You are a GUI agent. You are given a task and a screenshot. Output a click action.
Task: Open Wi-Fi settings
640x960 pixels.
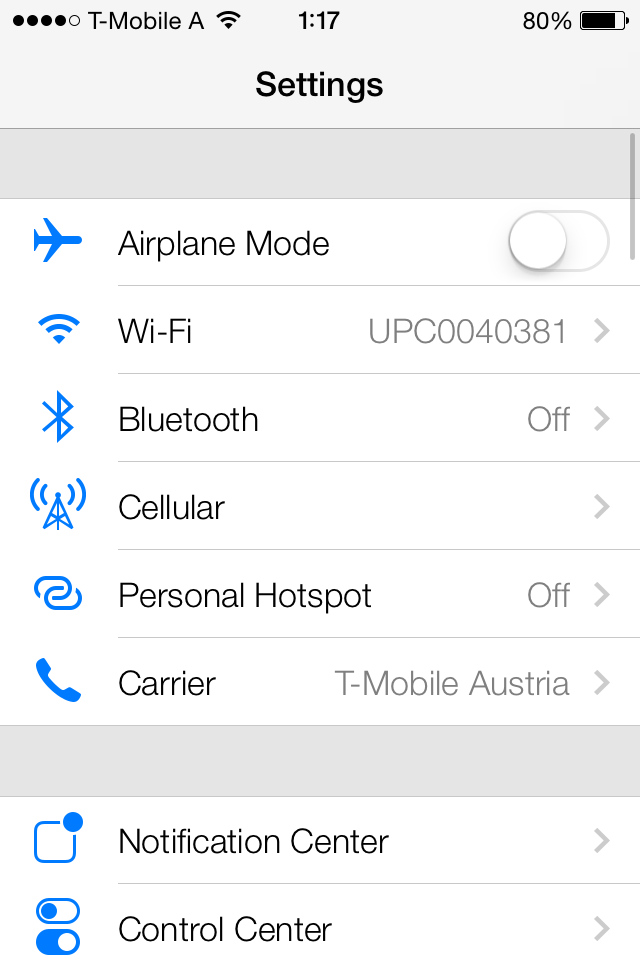tap(320, 330)
